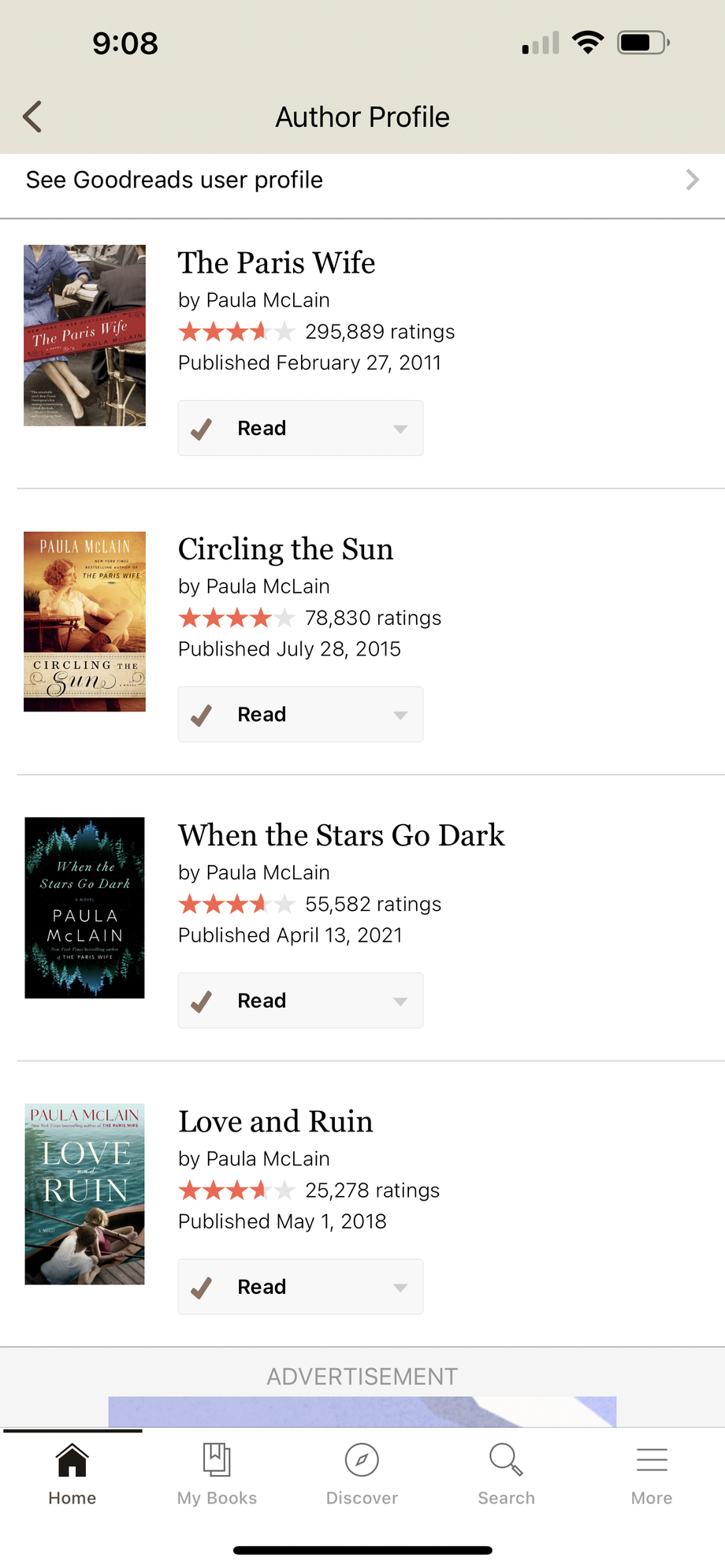Switch to the Search tab

[506, 1474]
